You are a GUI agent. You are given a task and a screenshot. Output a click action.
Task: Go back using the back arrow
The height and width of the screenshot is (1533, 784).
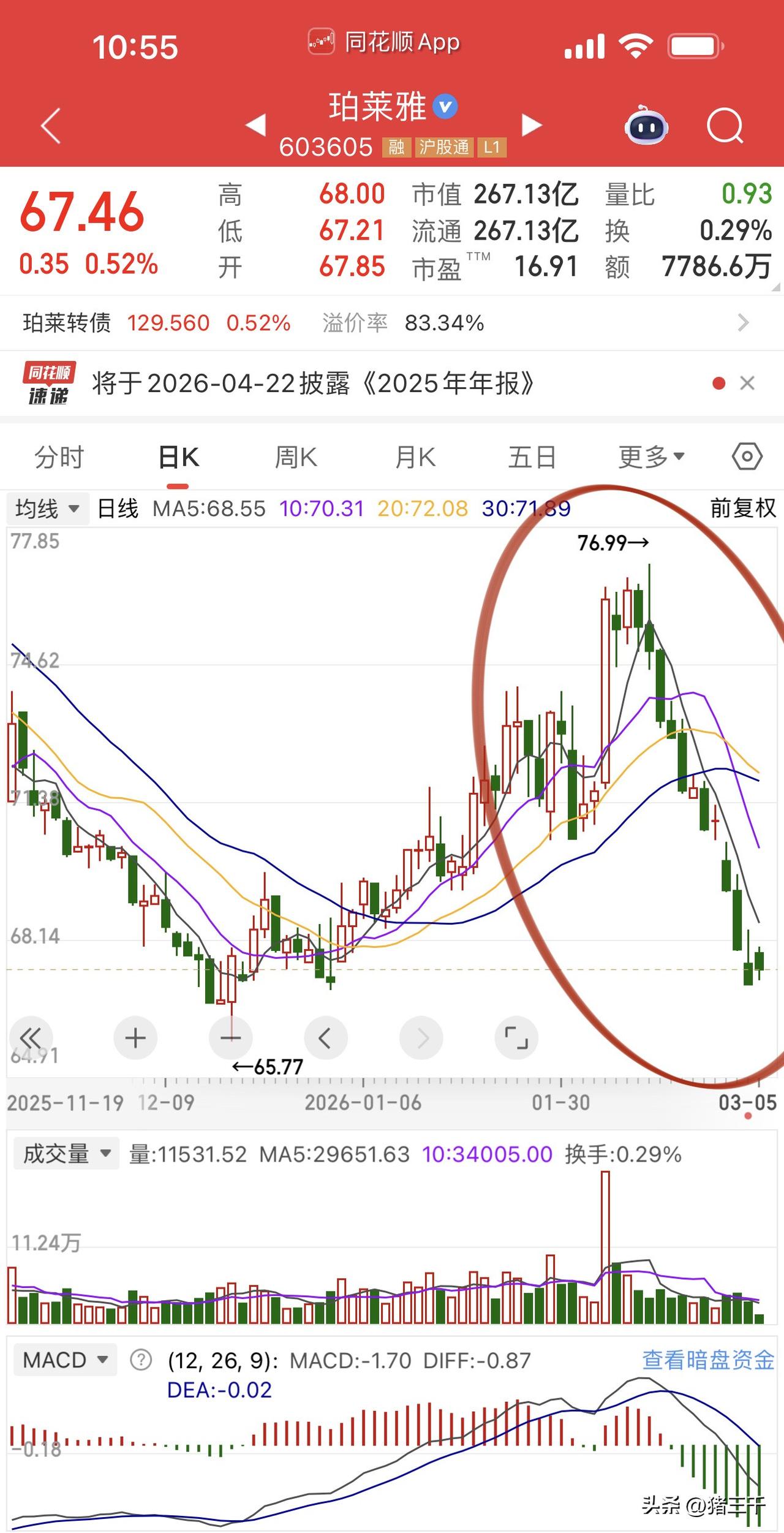click(50, 125)
